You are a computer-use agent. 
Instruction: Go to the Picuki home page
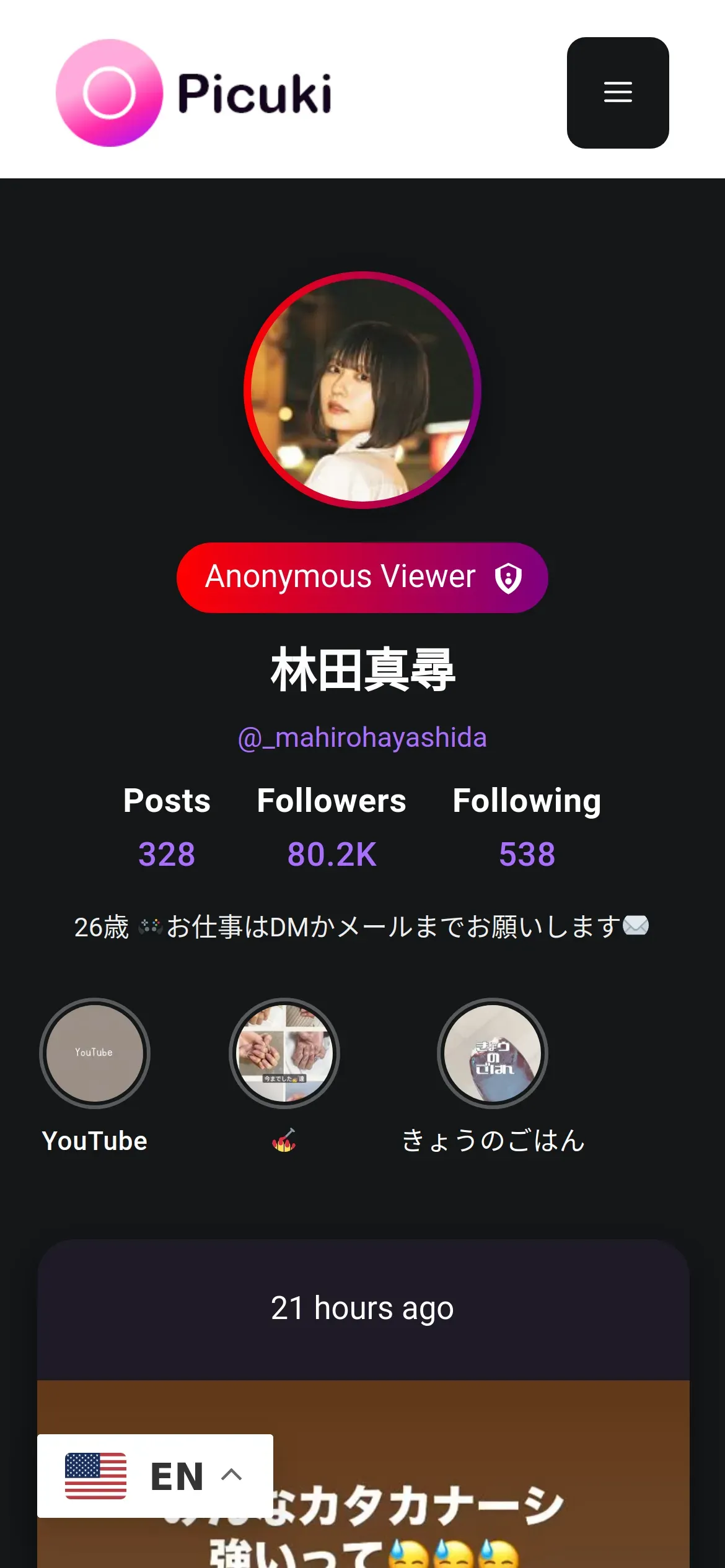tap(193, 93)
